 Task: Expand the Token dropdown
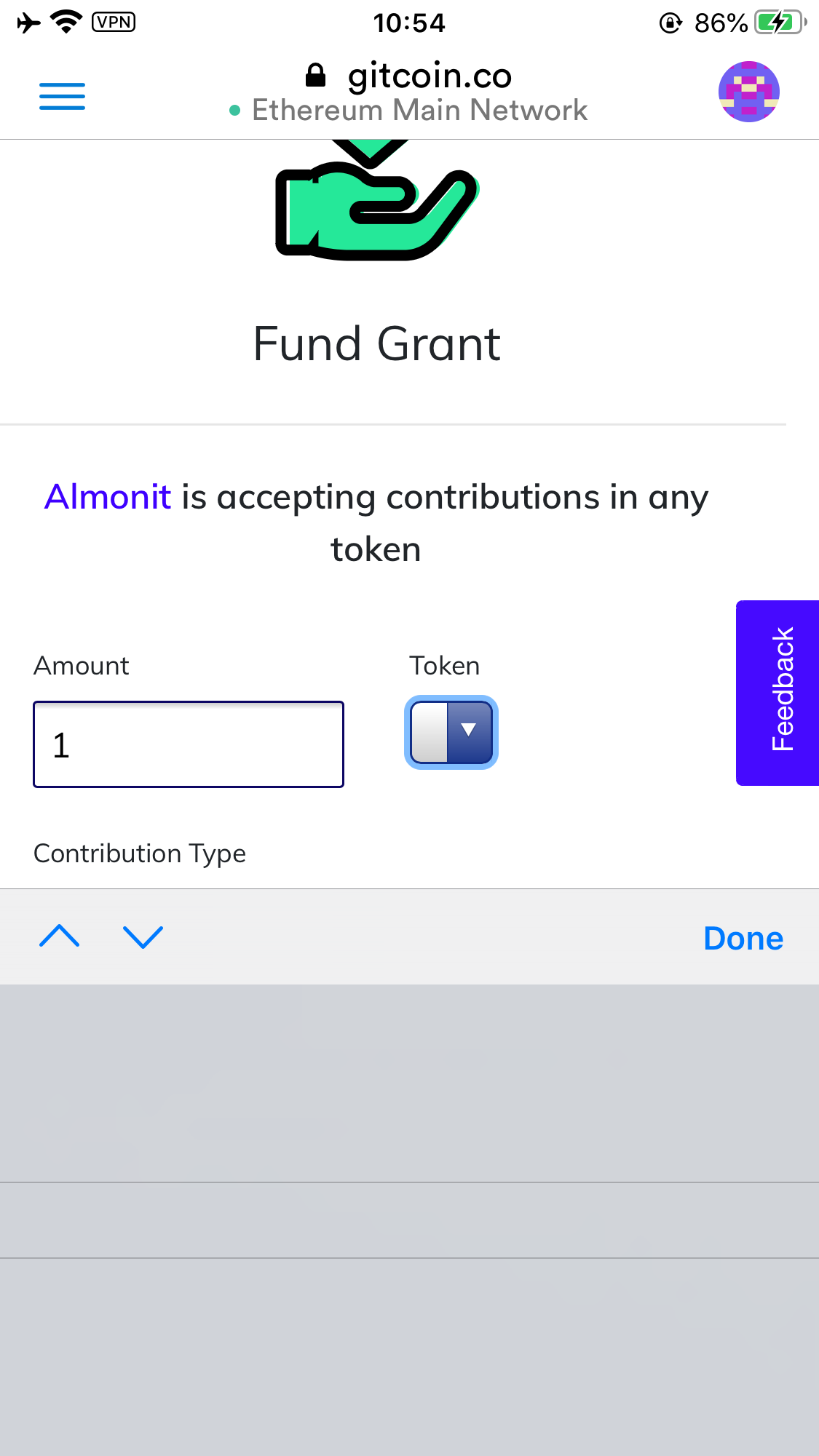click(x=451, y=732)
